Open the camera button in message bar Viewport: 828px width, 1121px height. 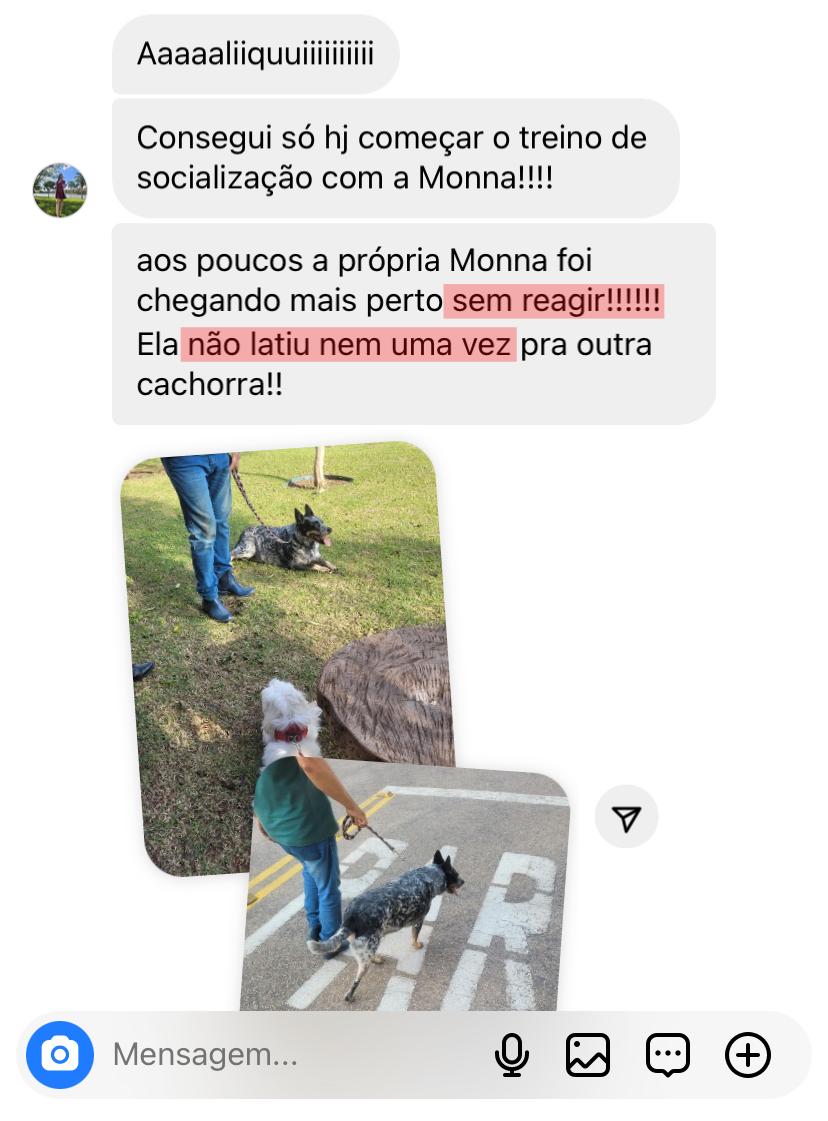point(60,1054)
